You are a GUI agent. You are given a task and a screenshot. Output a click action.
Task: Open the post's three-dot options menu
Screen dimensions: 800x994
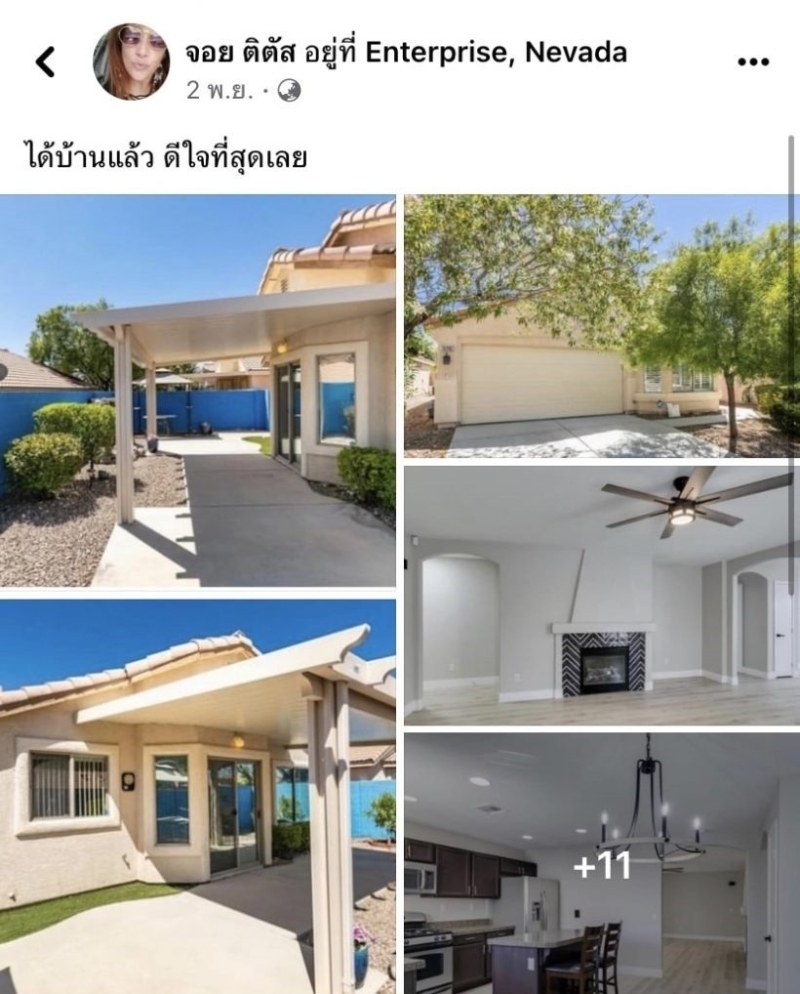coord(752,62)
